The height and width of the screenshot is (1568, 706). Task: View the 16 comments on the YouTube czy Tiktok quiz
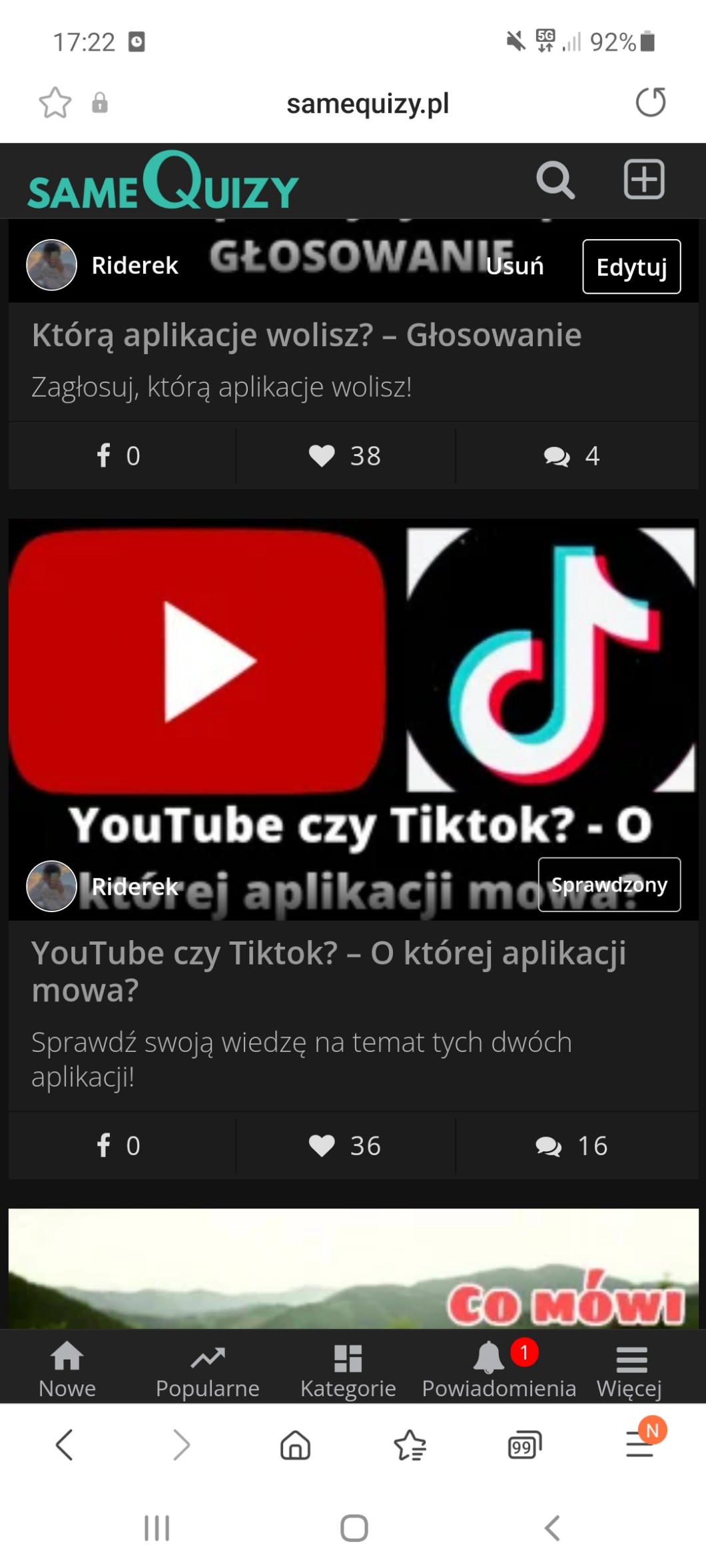coord(571,1146)
